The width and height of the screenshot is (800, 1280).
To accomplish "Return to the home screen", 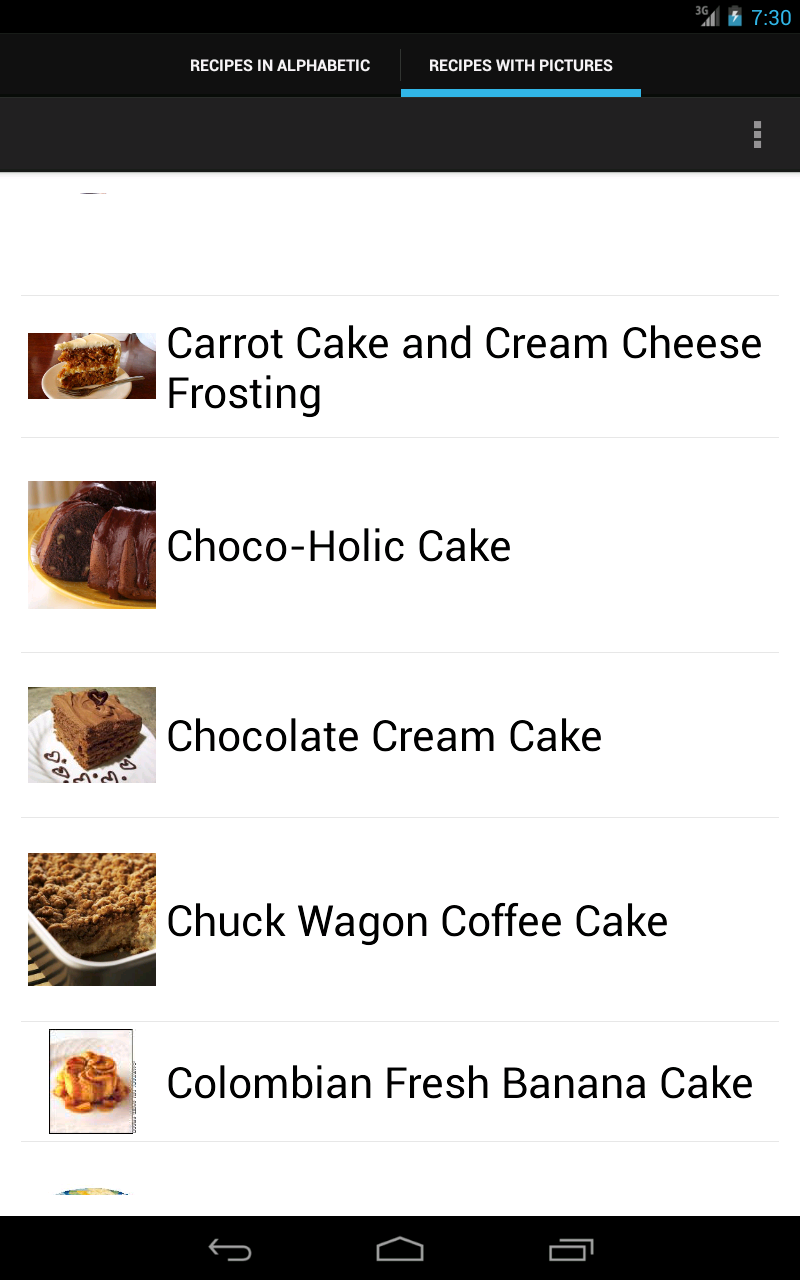I will (400, 1249).
